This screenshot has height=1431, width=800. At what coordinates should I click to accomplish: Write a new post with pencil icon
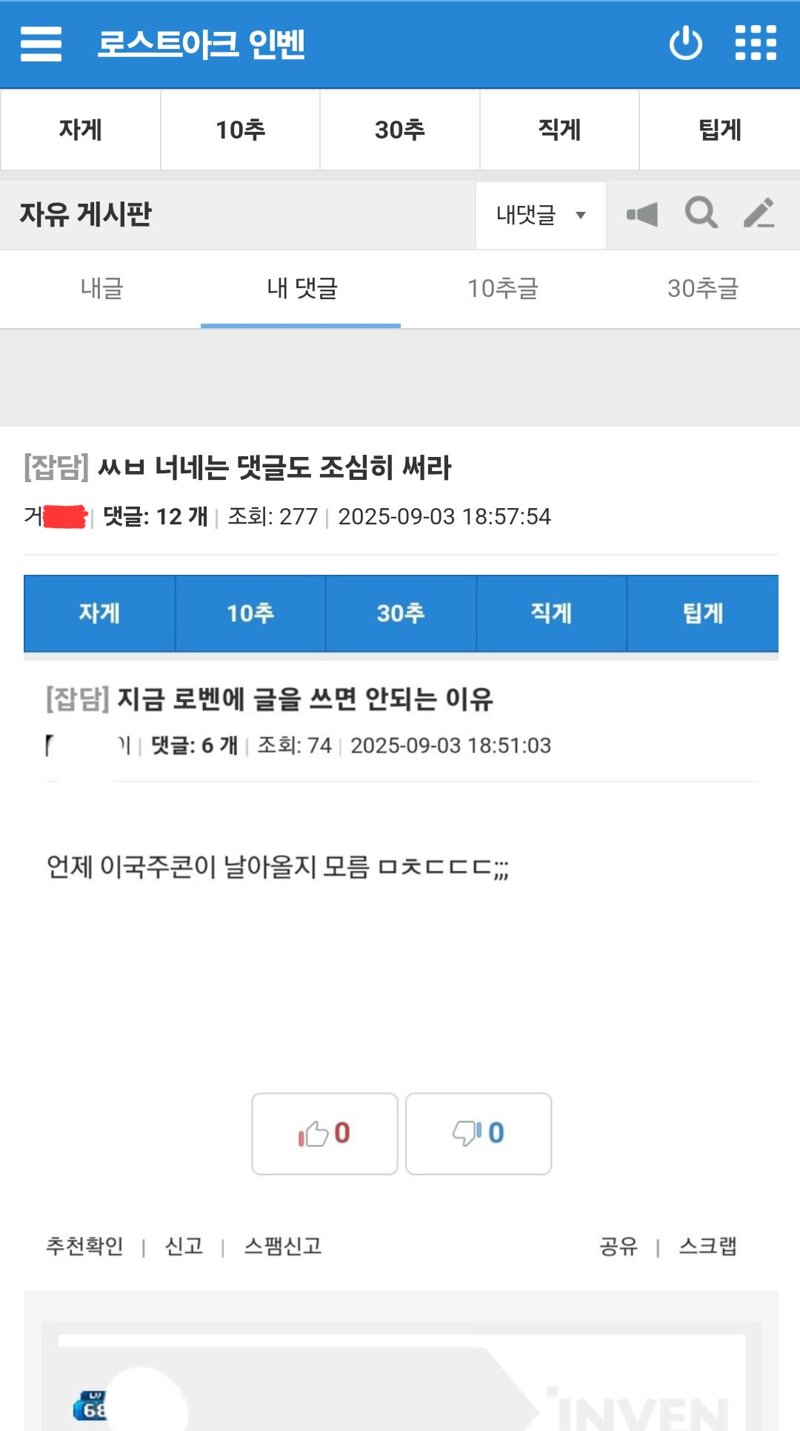pyautogui.click(x=759, y=213)
